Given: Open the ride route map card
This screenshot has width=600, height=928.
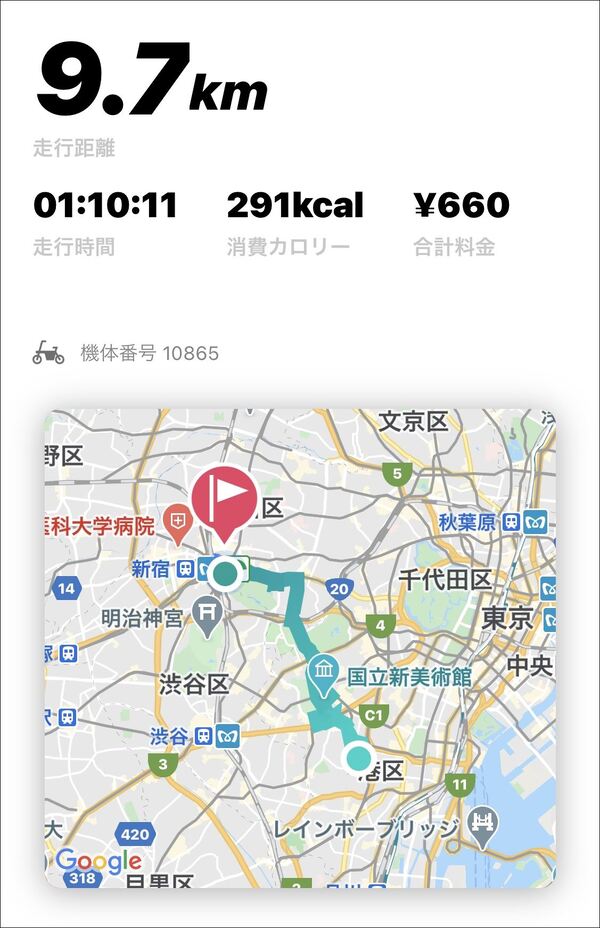Looking at the screenshot, I should click(300, 648).
